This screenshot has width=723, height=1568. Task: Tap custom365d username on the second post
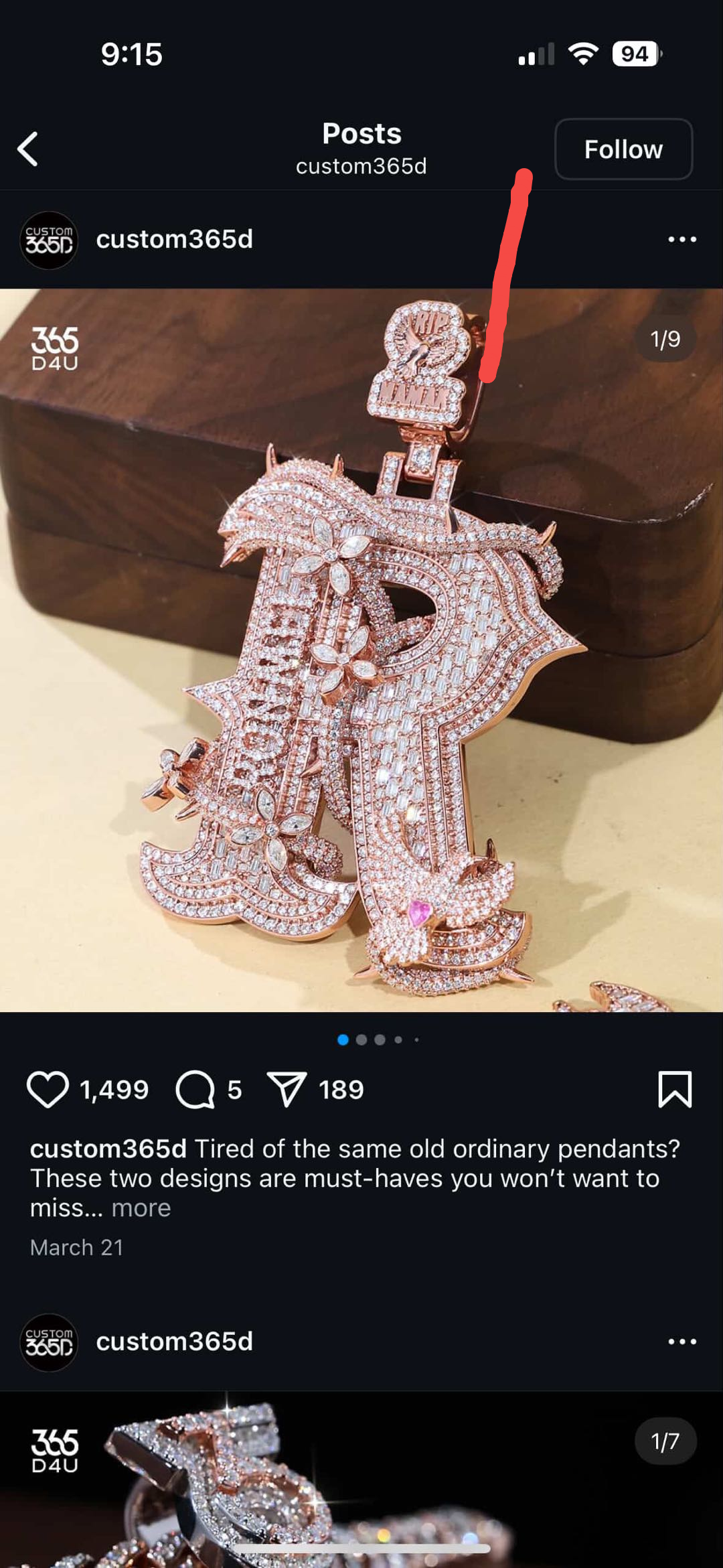pyautogui.click(x=174, y=1342)
